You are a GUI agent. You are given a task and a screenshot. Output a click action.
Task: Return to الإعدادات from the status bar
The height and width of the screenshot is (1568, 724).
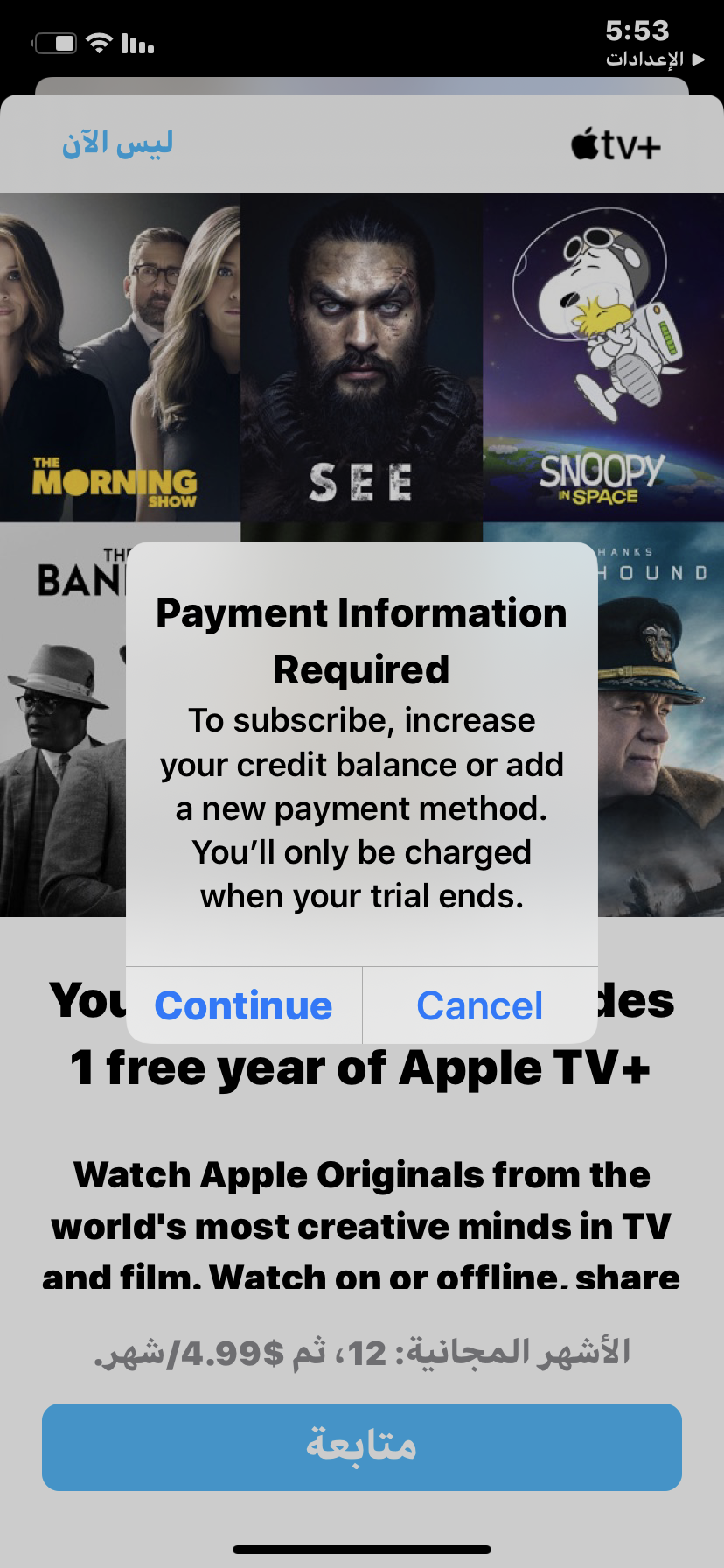point(654,59)
